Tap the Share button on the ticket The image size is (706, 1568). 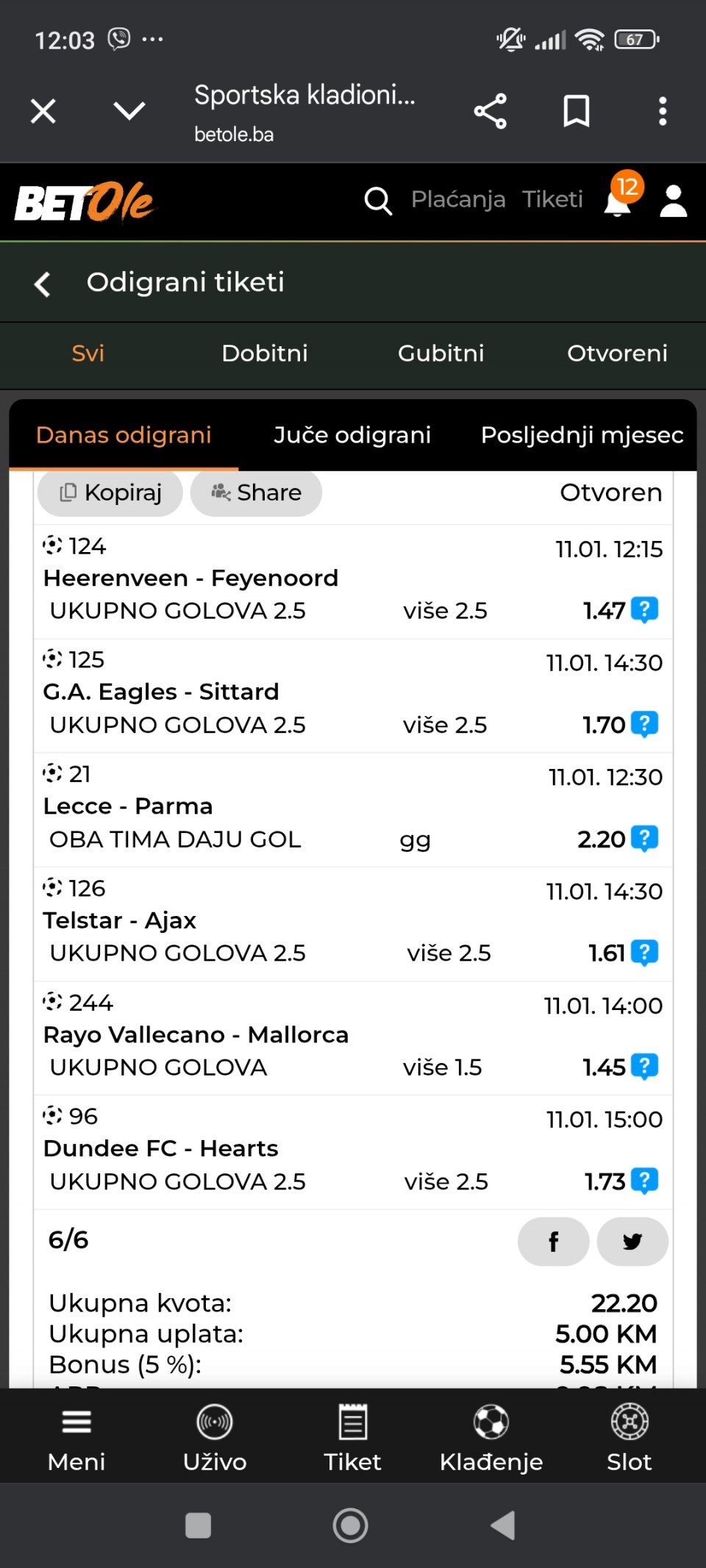click(256, 493)
